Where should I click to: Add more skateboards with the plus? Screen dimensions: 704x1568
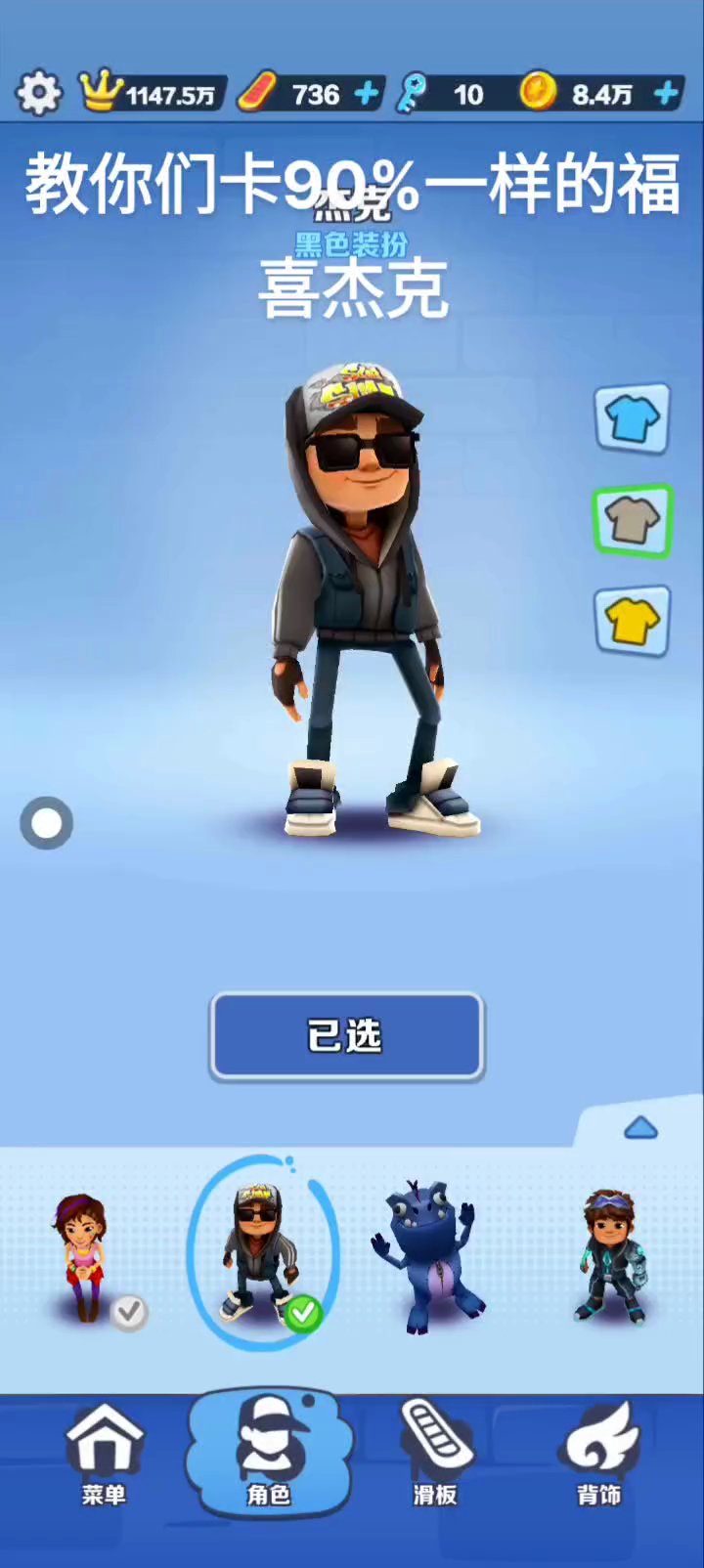tap(367, 94)
